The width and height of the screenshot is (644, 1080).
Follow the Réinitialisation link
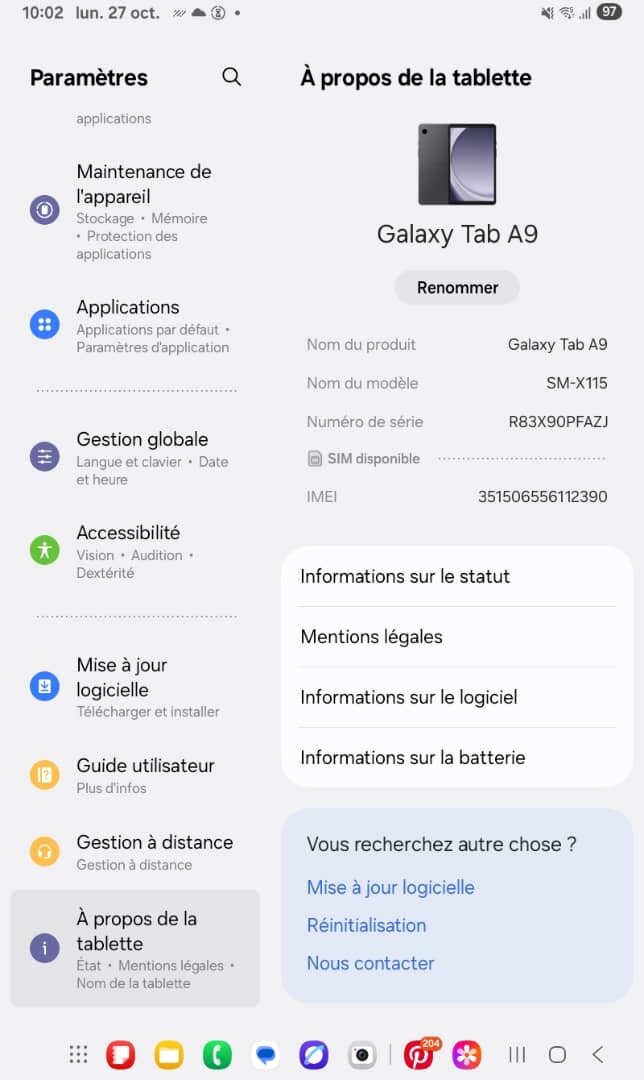pyautogui.click(x=366, y=925)
